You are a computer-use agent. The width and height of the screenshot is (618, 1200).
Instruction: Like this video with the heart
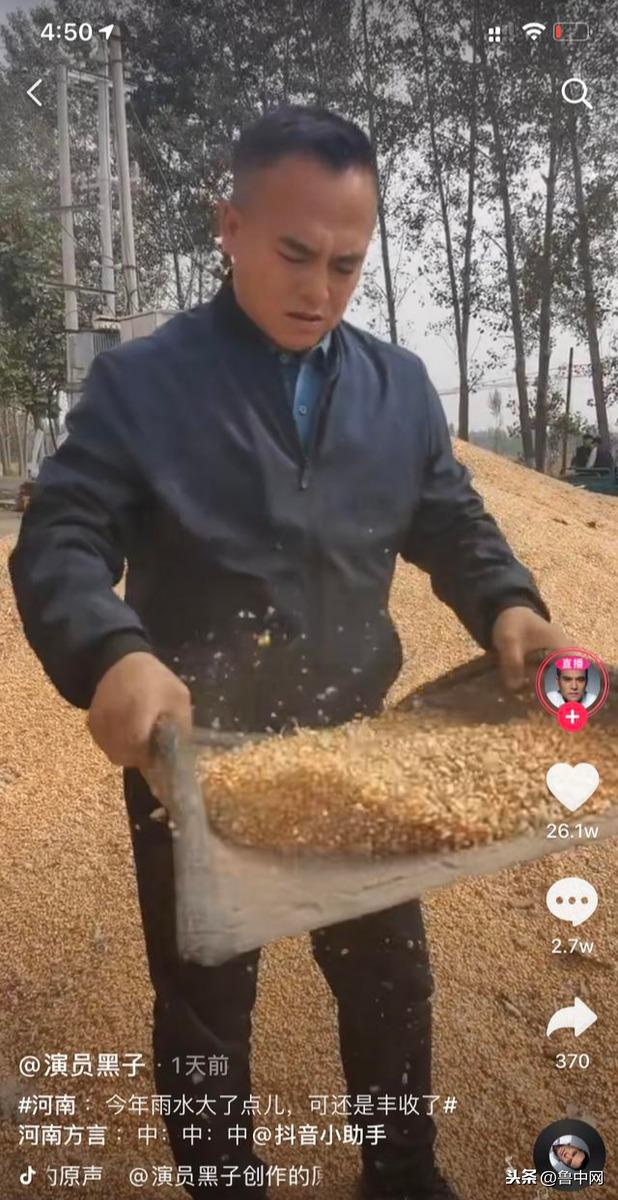tap(572, 786)
